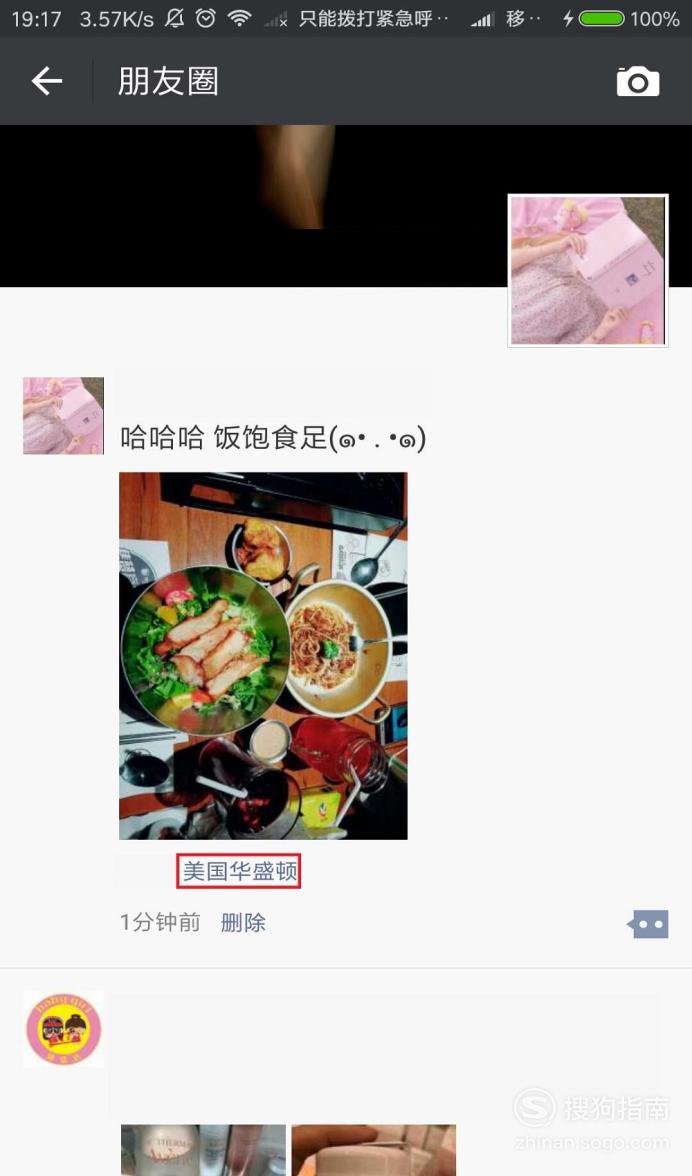
Task: Open the avatar beside 饭饱食足 post
Action: [64, 416]
